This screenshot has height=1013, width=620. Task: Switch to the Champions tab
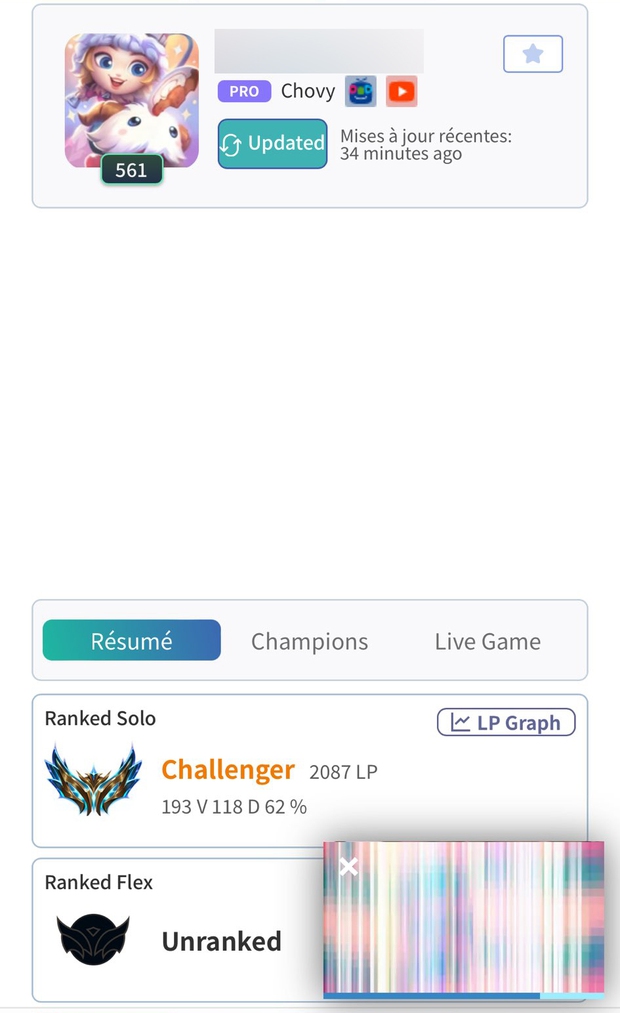309,641
